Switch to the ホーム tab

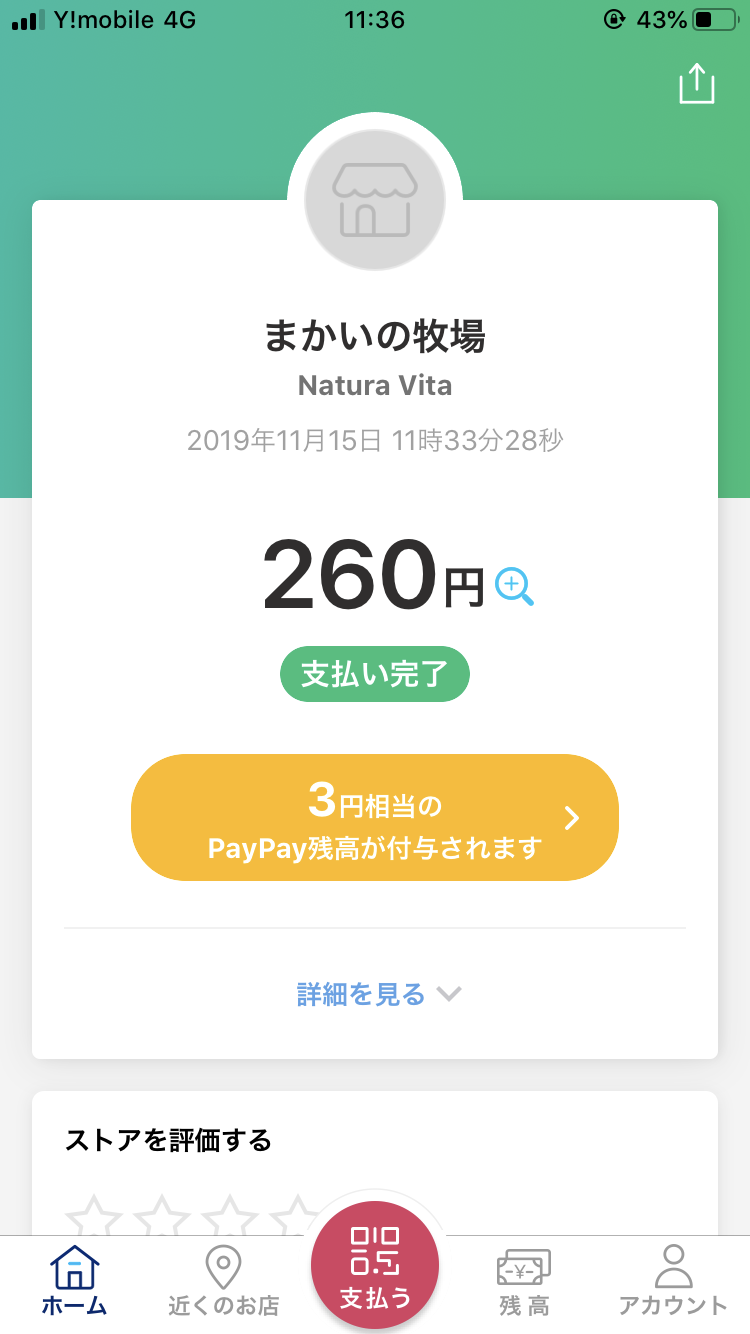75,1281
